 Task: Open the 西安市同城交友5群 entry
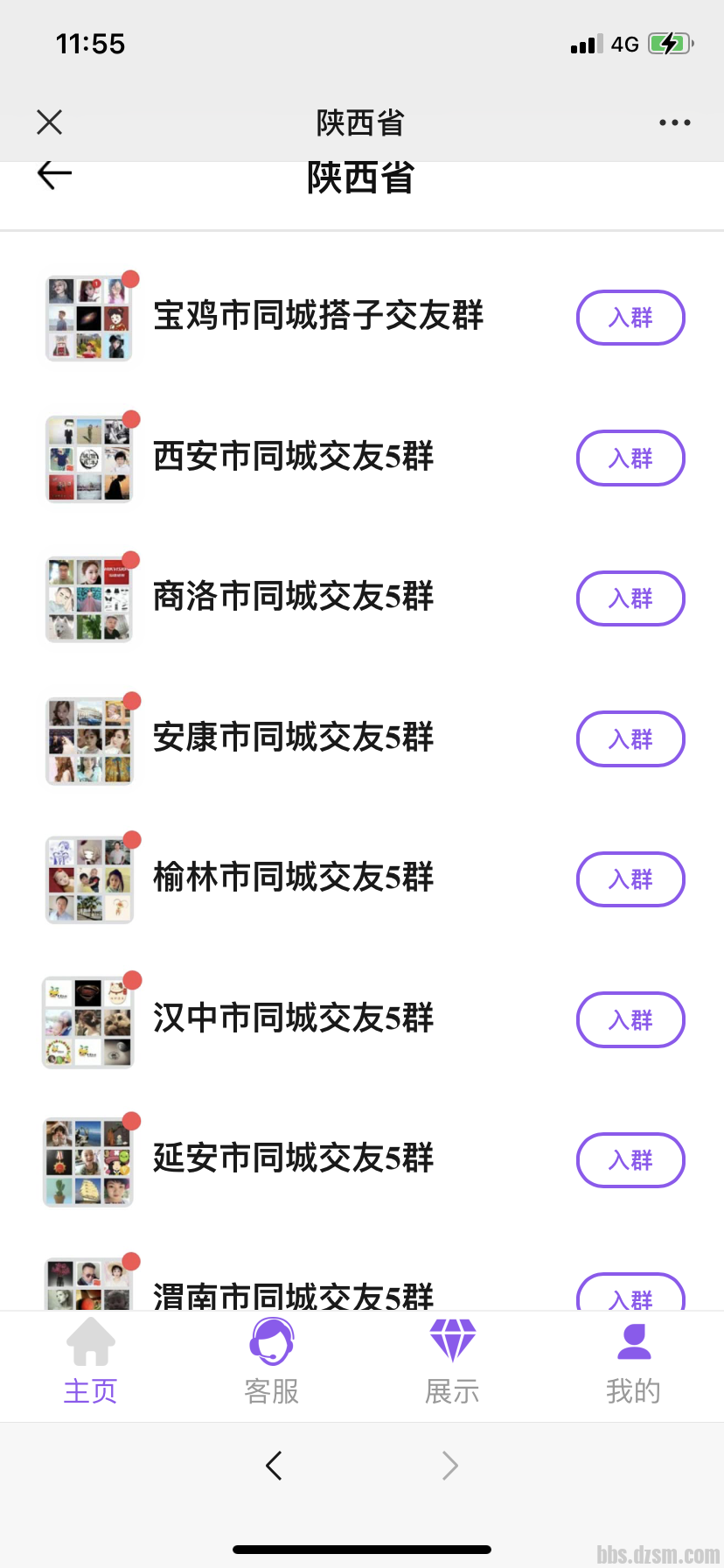[x=293, y=457]
